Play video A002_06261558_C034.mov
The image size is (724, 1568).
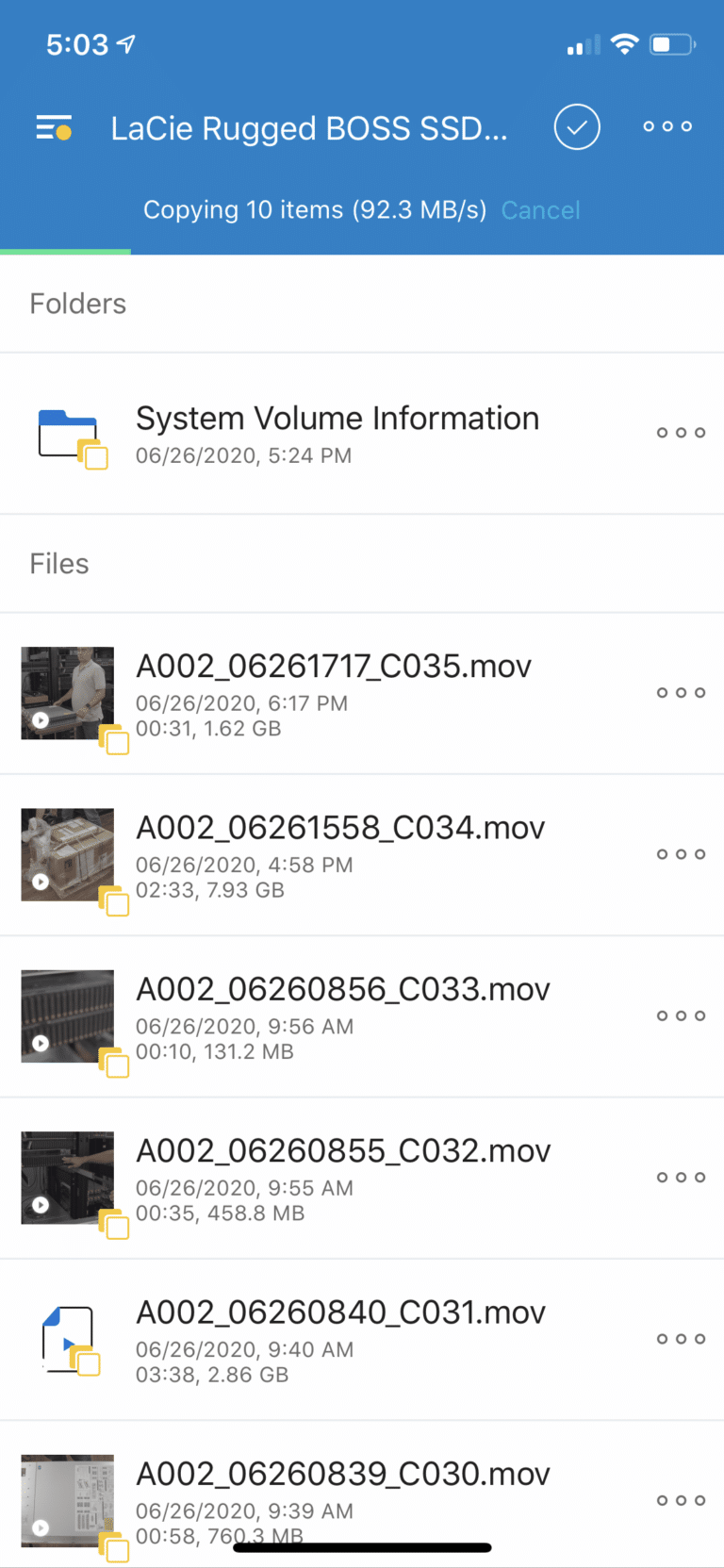point(362,855)
